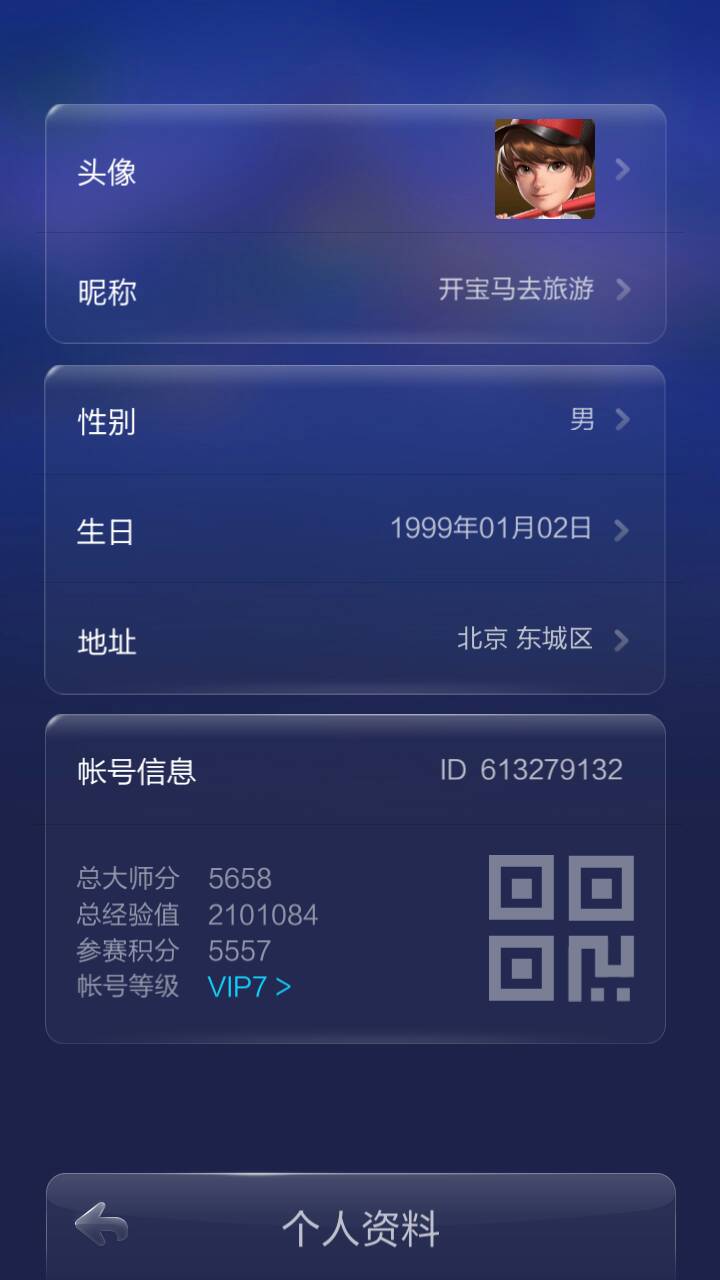
Task: Click the 参赛积分 value 5557
Action: 239,950
